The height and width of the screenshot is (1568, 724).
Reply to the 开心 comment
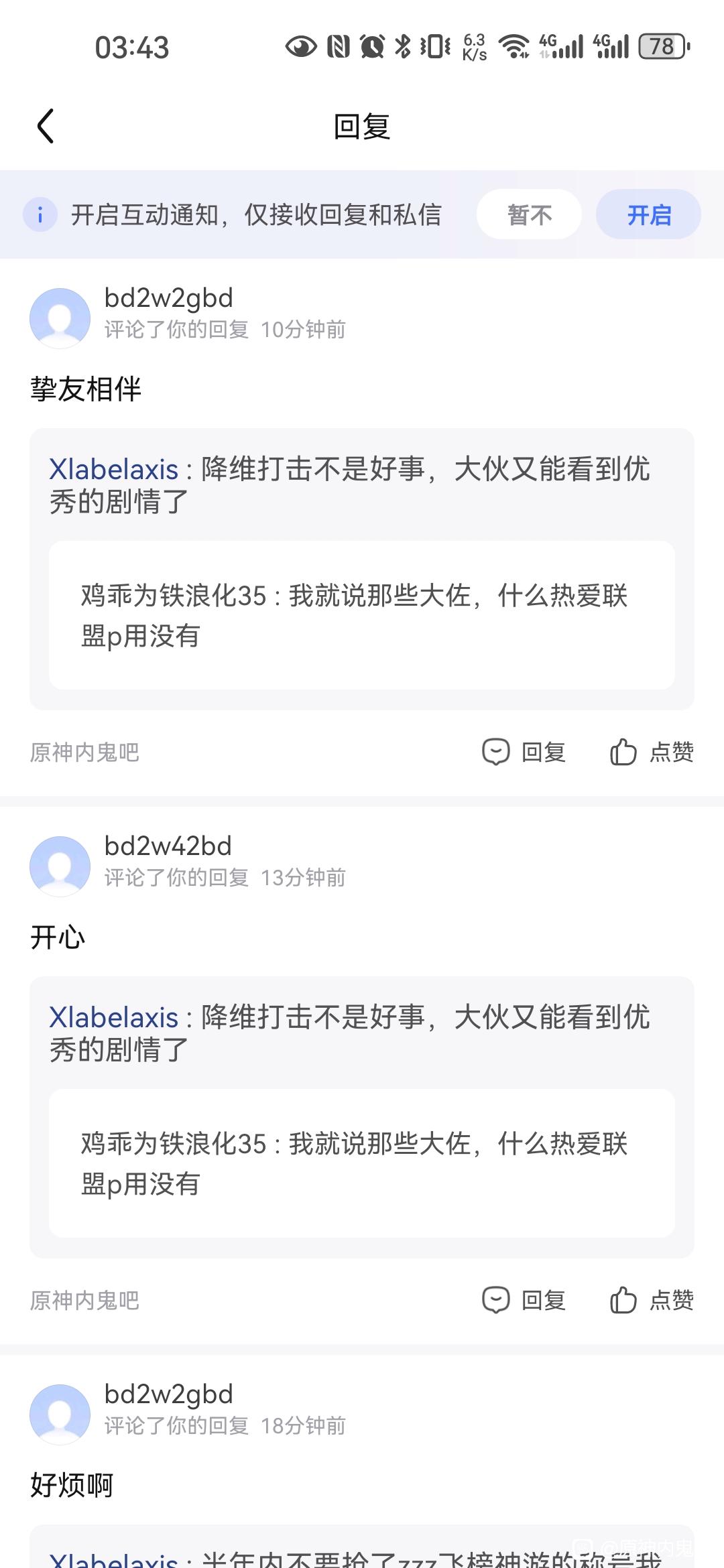coord(525,1300)
